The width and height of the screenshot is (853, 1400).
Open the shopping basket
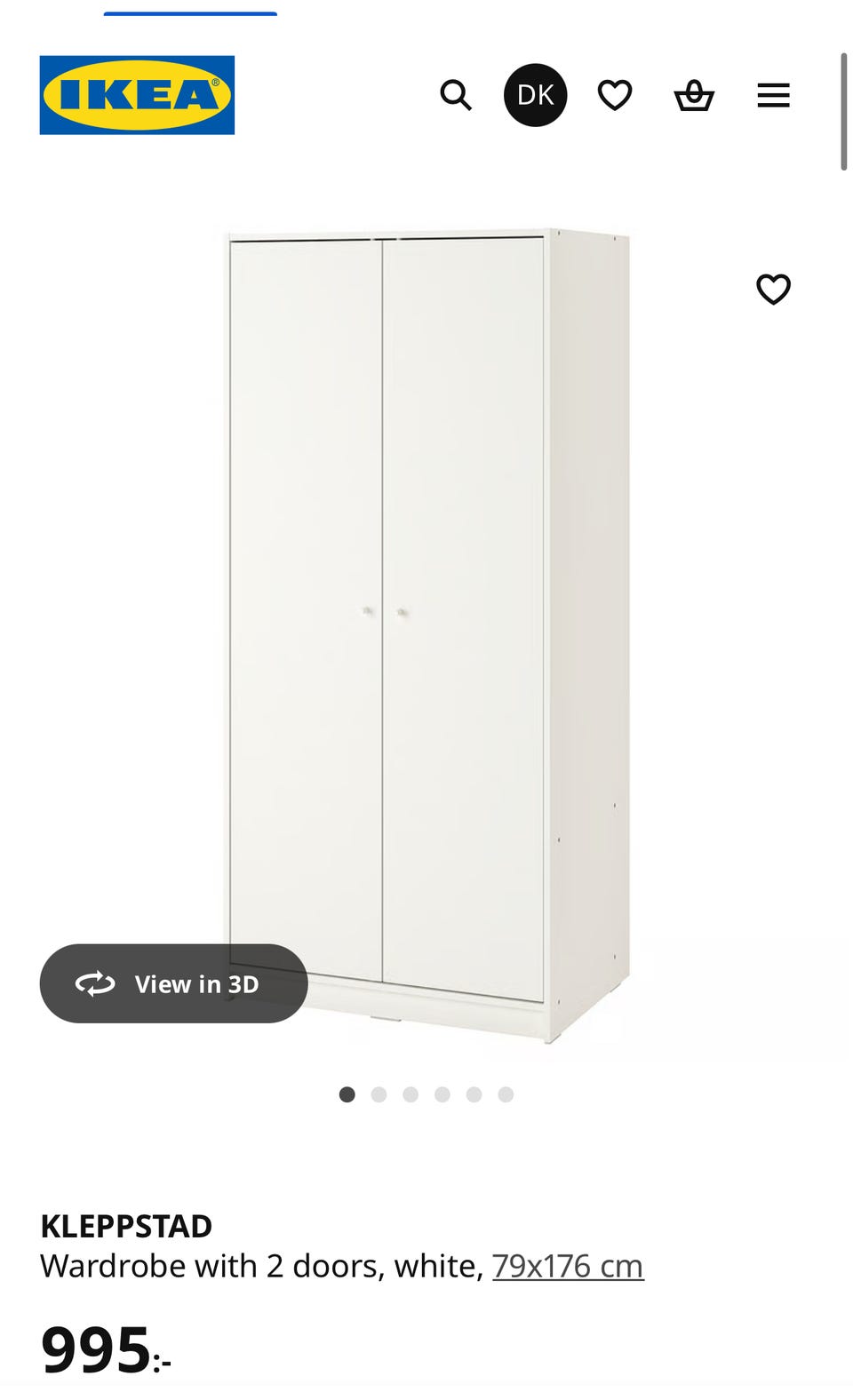coord(694,95)
